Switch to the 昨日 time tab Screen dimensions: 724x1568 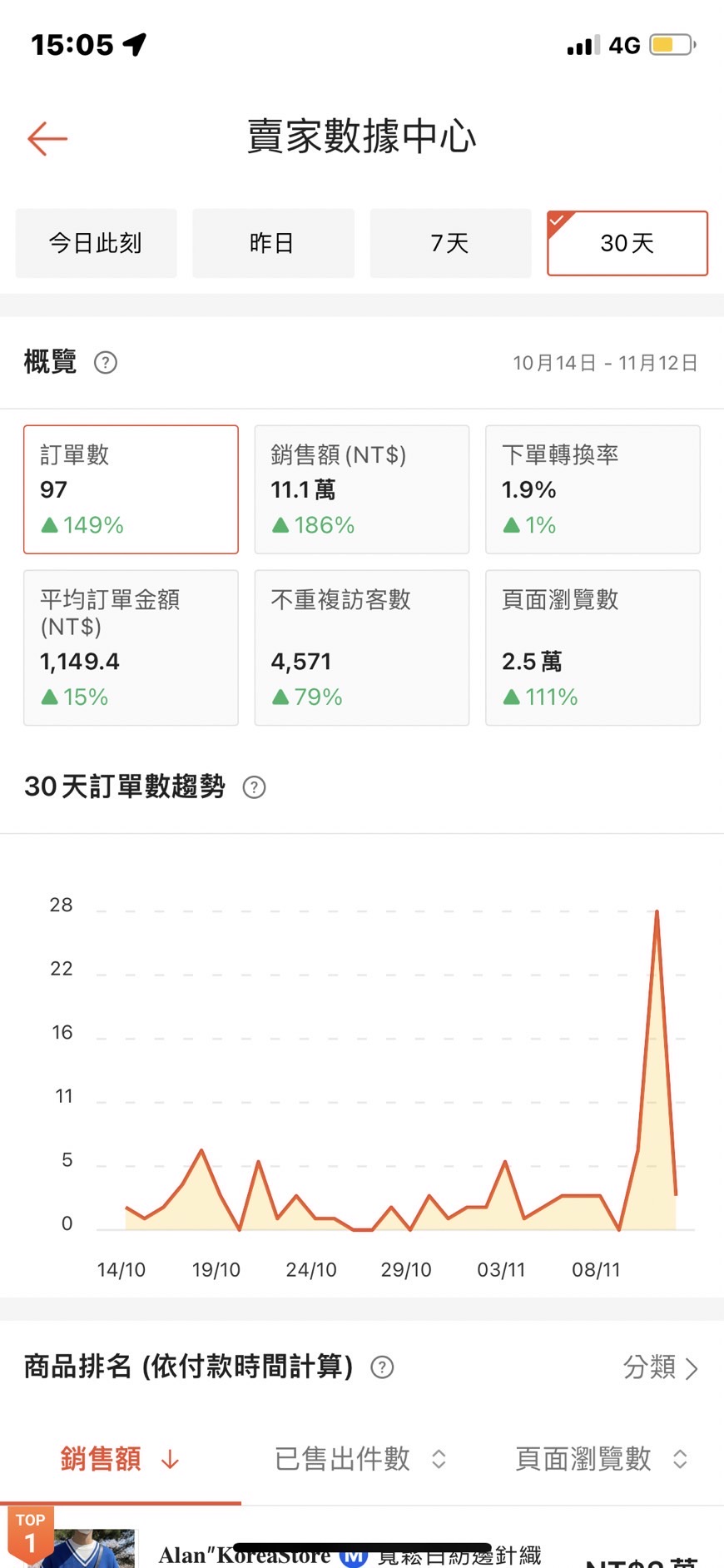coord(273,243)
